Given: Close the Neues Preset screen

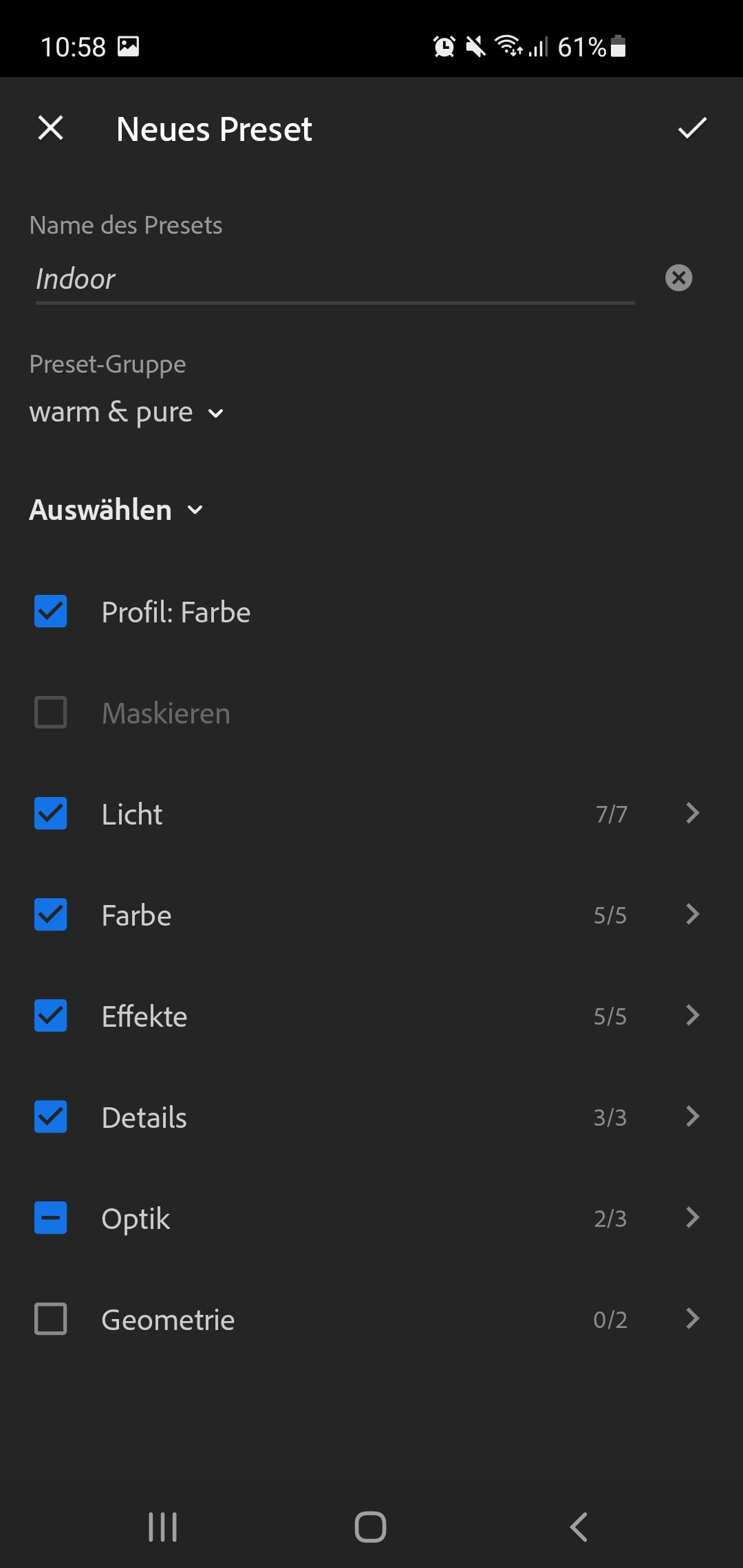Looking at the screenshot, I should pos(51,128).
